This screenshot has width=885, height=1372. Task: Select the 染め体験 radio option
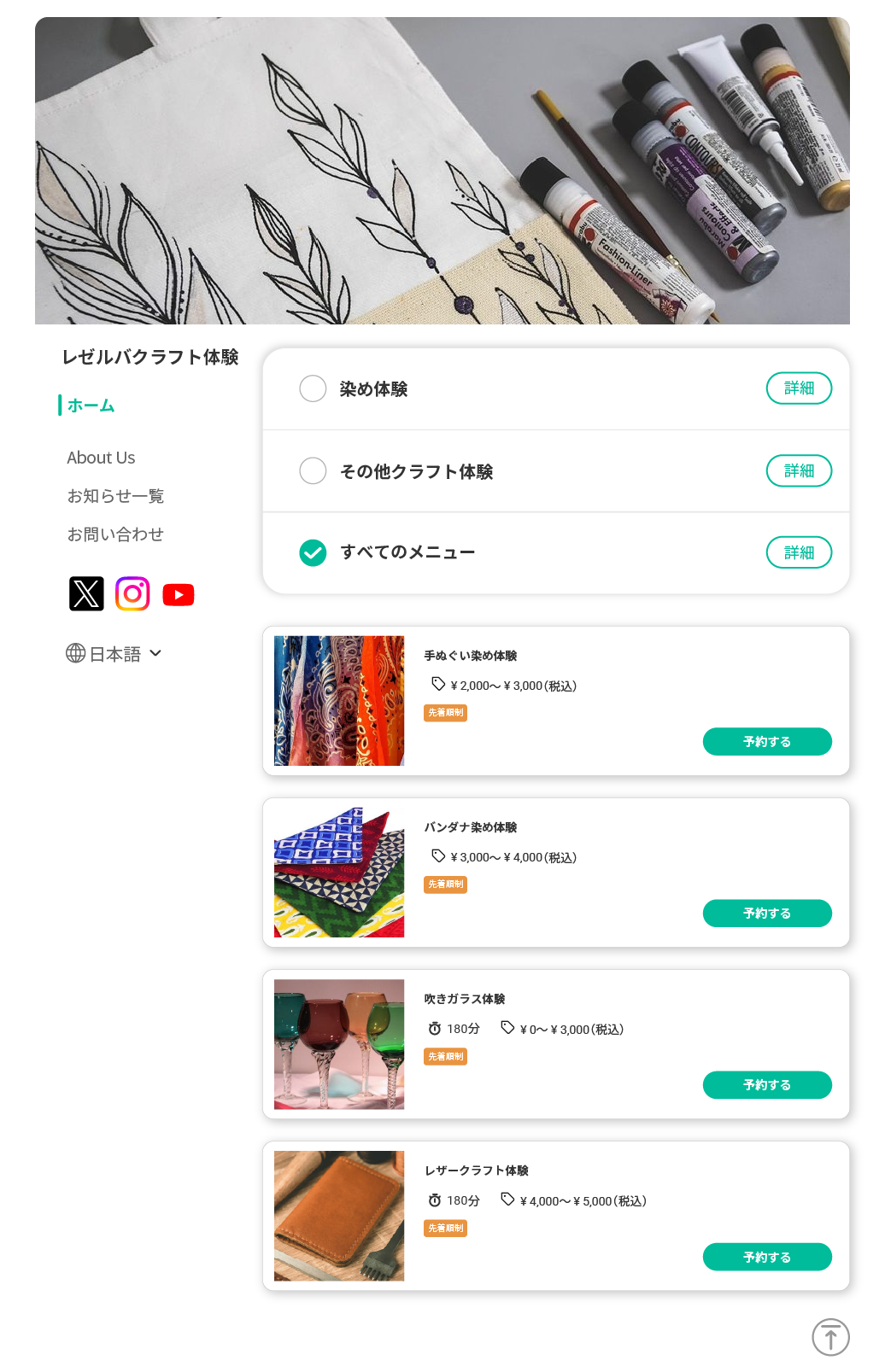tap(314, 388)
